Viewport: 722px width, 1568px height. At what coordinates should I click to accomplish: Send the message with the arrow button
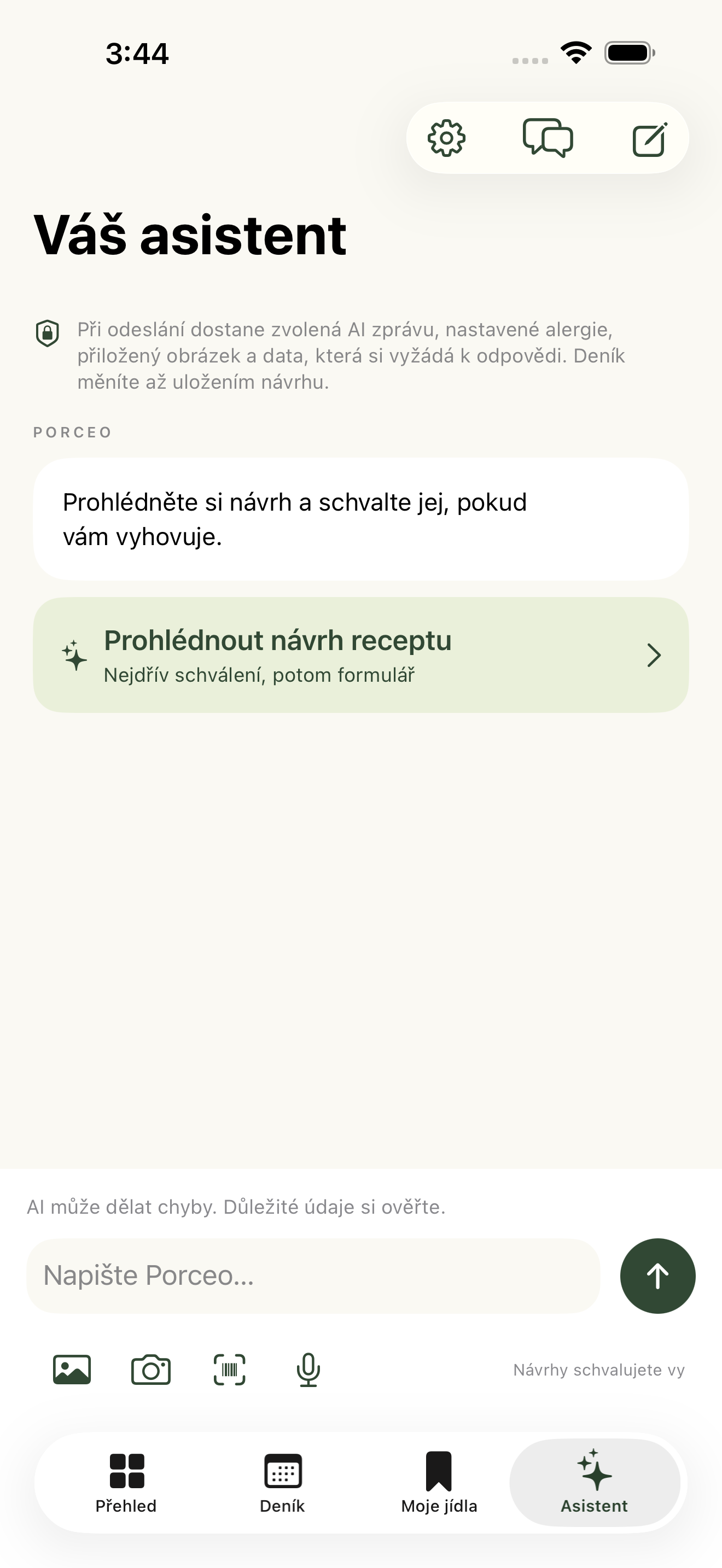657,1275
